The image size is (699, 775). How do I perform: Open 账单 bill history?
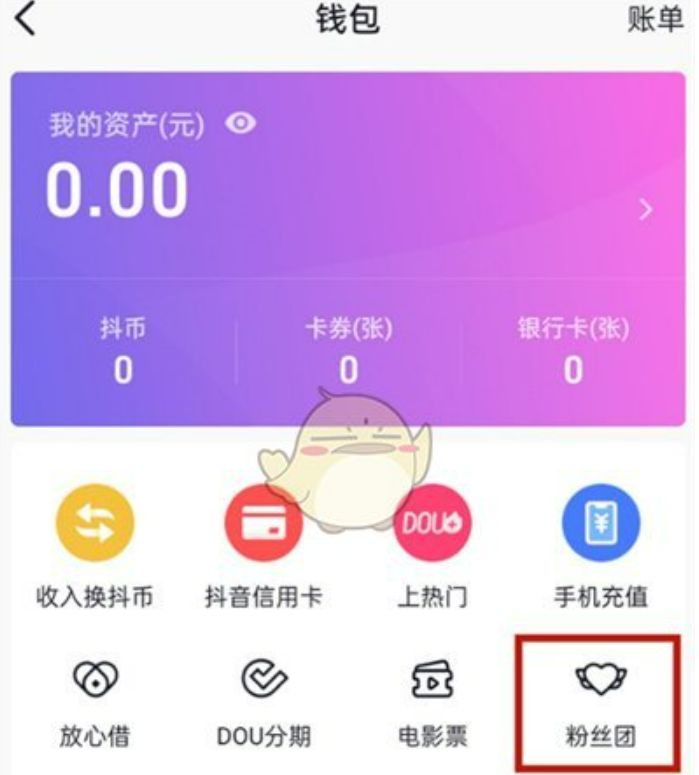pos(655,20)
